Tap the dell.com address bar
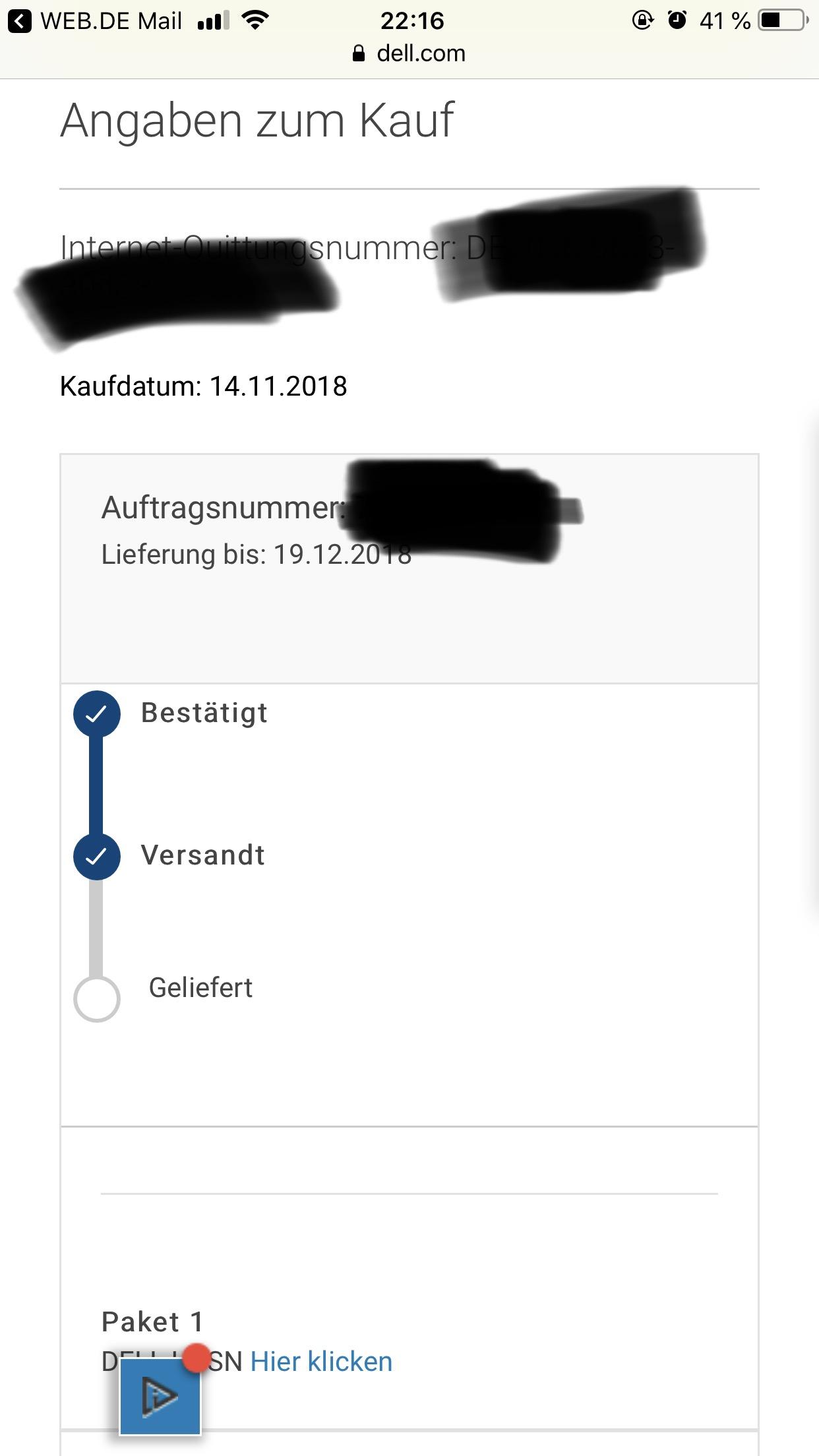Screen dimensions: 819x1456 tap(409, 53)
